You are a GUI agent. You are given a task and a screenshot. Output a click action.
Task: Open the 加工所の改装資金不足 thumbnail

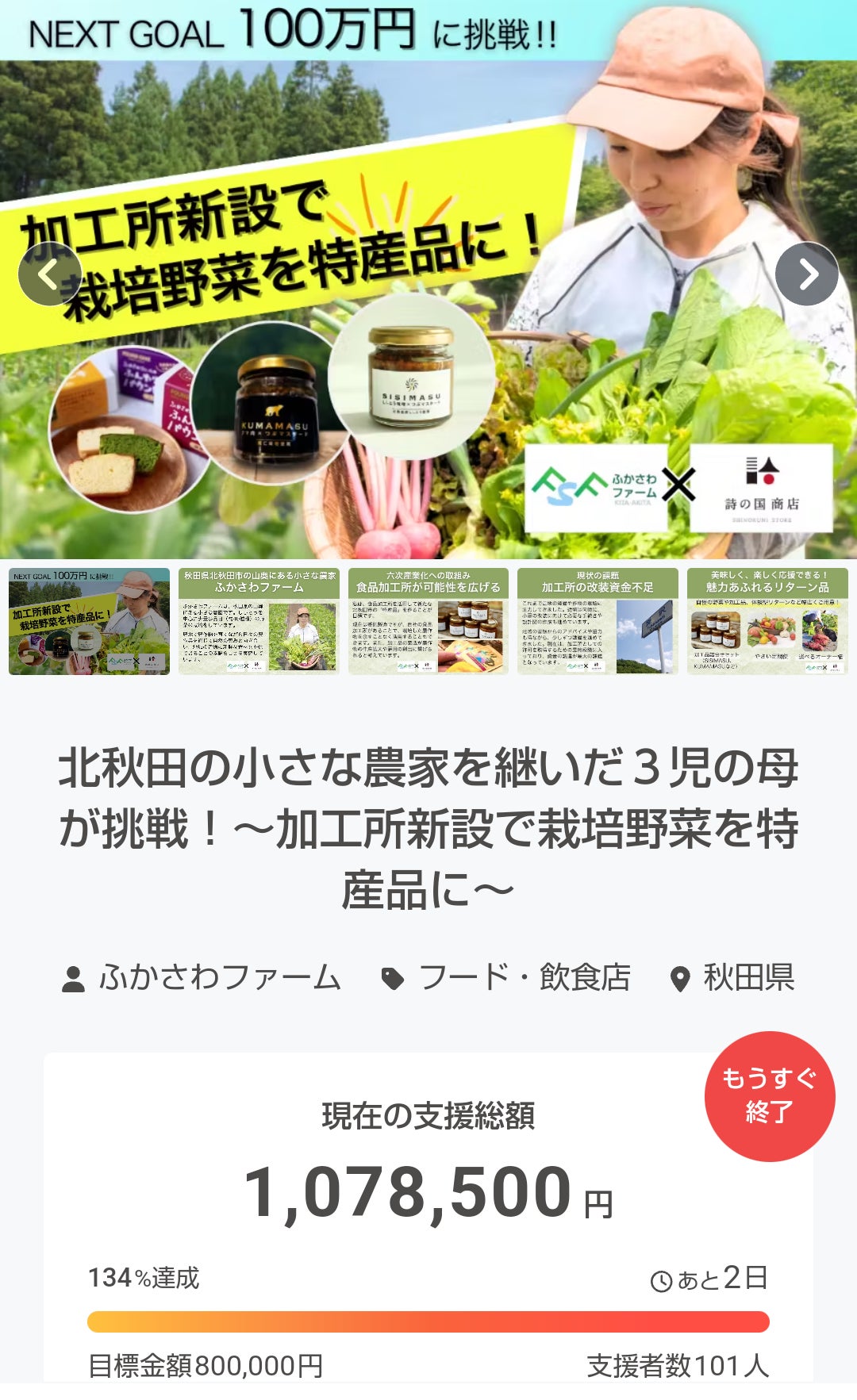pos(598,622)
